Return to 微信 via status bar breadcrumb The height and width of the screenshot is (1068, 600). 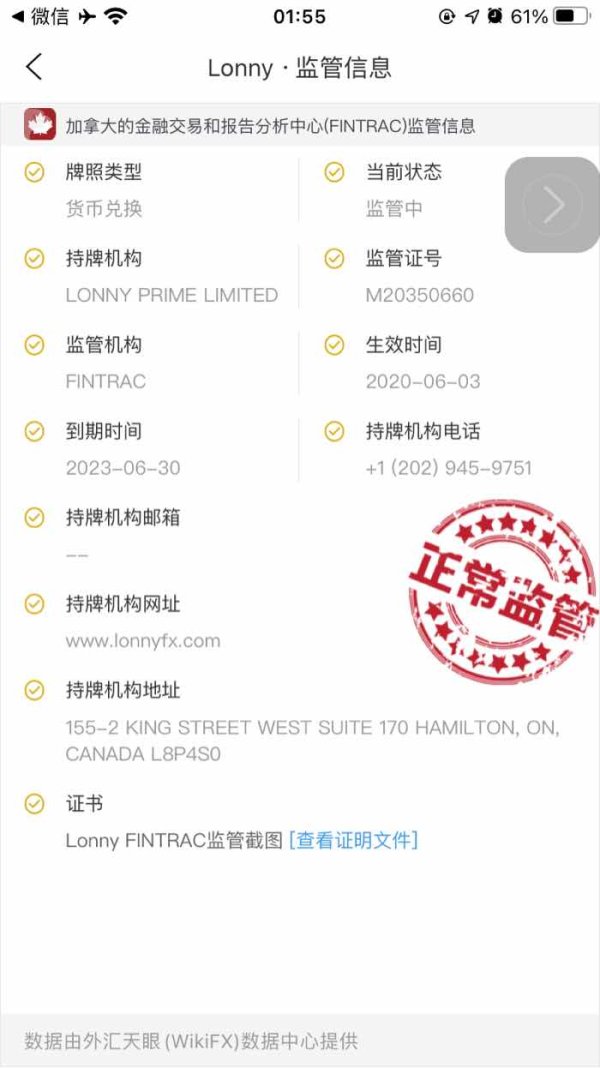40,16
